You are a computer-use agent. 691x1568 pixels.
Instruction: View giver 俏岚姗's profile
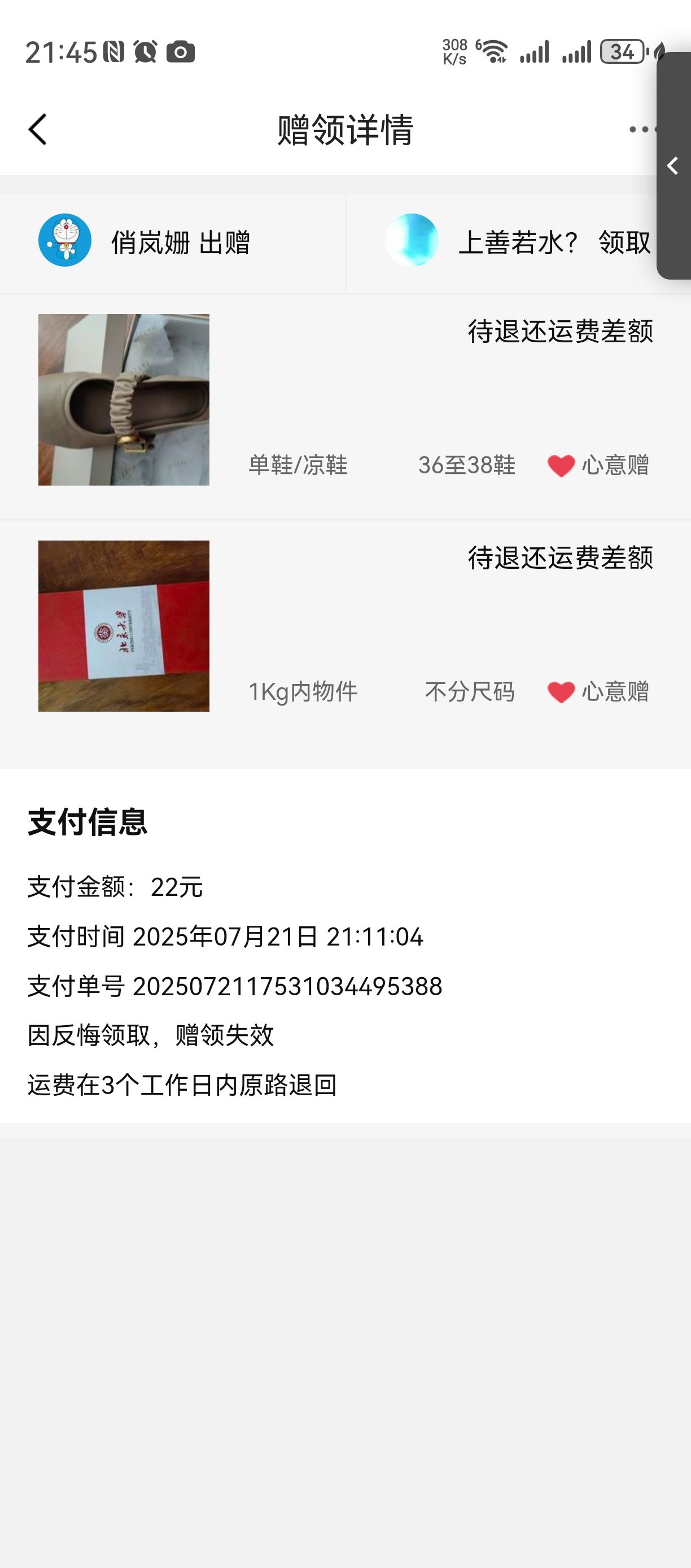click(65, 241)
